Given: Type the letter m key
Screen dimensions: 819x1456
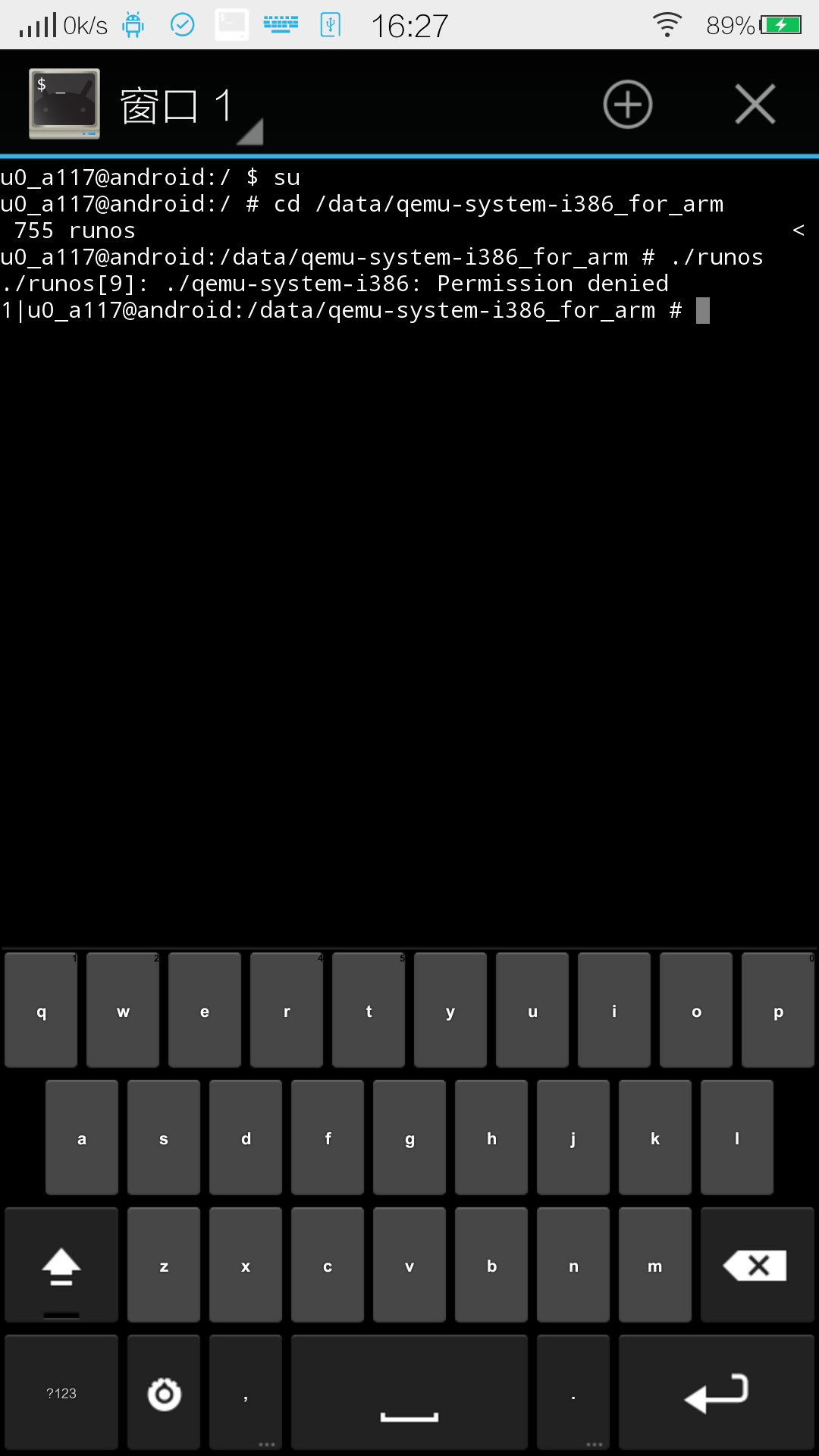Looking at the screenshot, I should pos(655,1265).
